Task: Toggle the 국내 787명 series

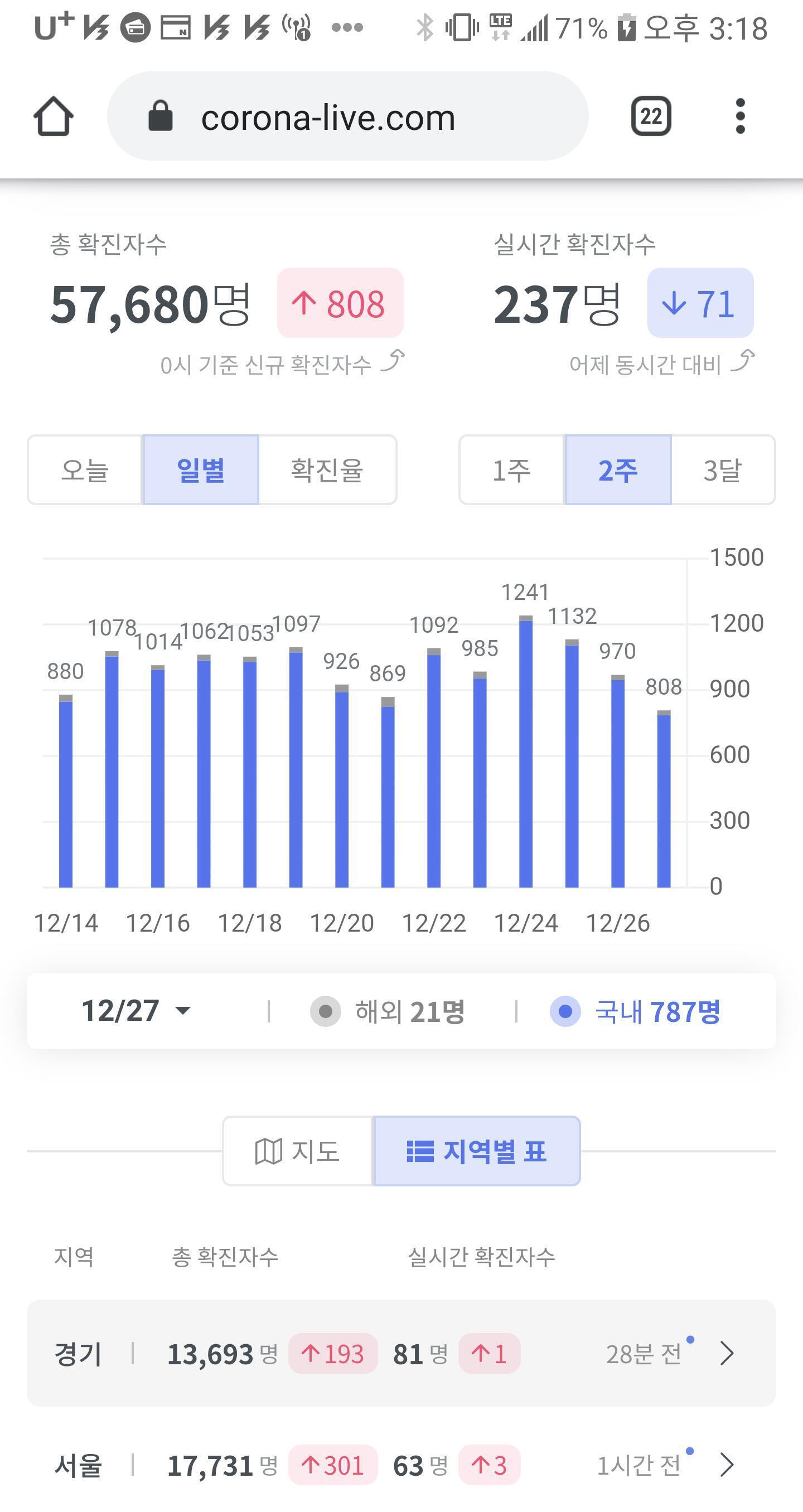Action: (x=635, y=1011)
